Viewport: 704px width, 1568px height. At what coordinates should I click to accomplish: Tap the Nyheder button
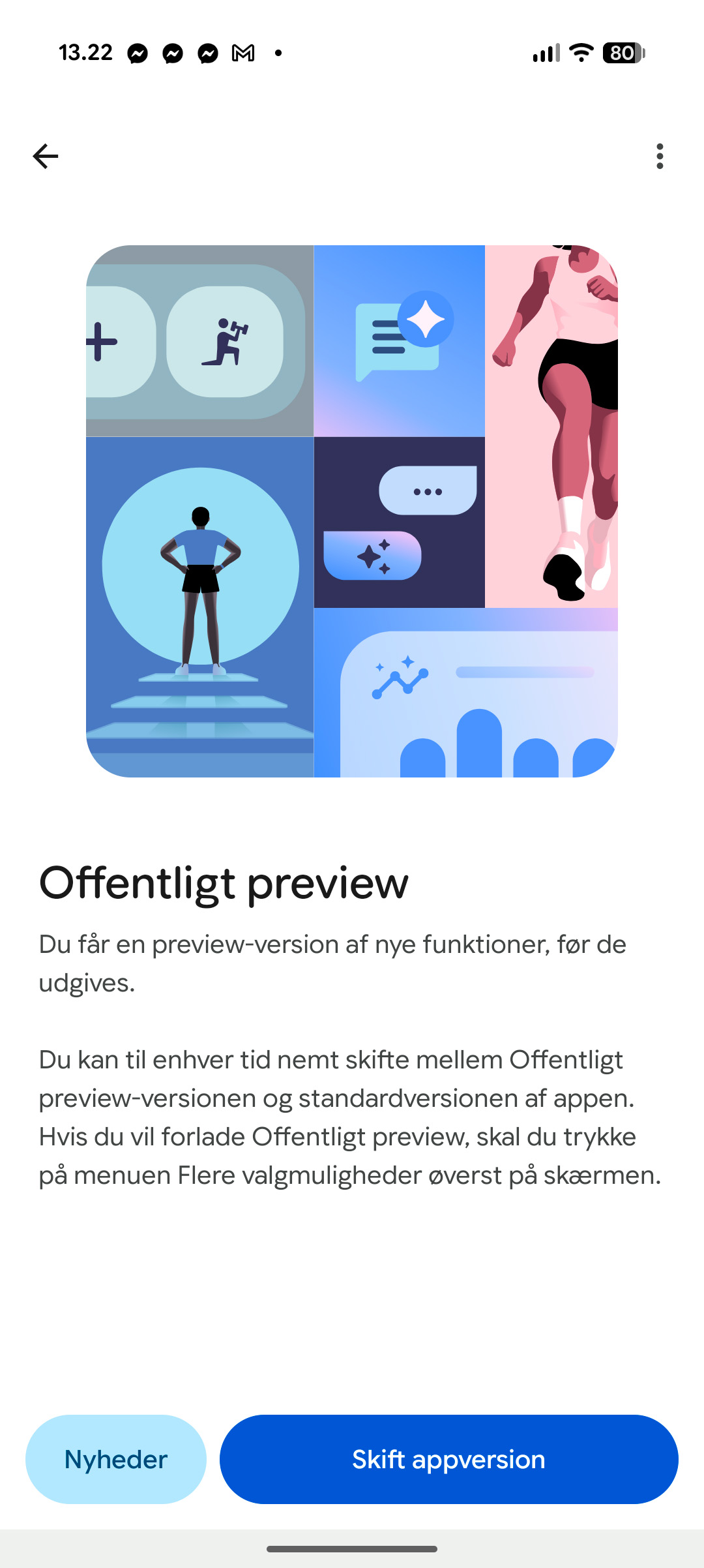pos(116,1459)
